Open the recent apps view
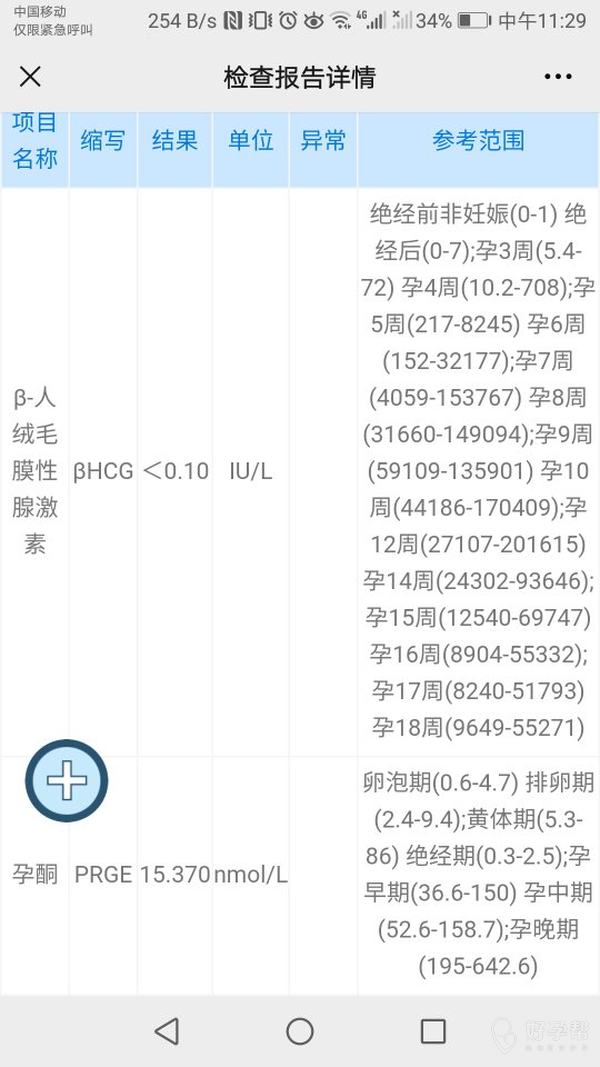 point(433,1031)
